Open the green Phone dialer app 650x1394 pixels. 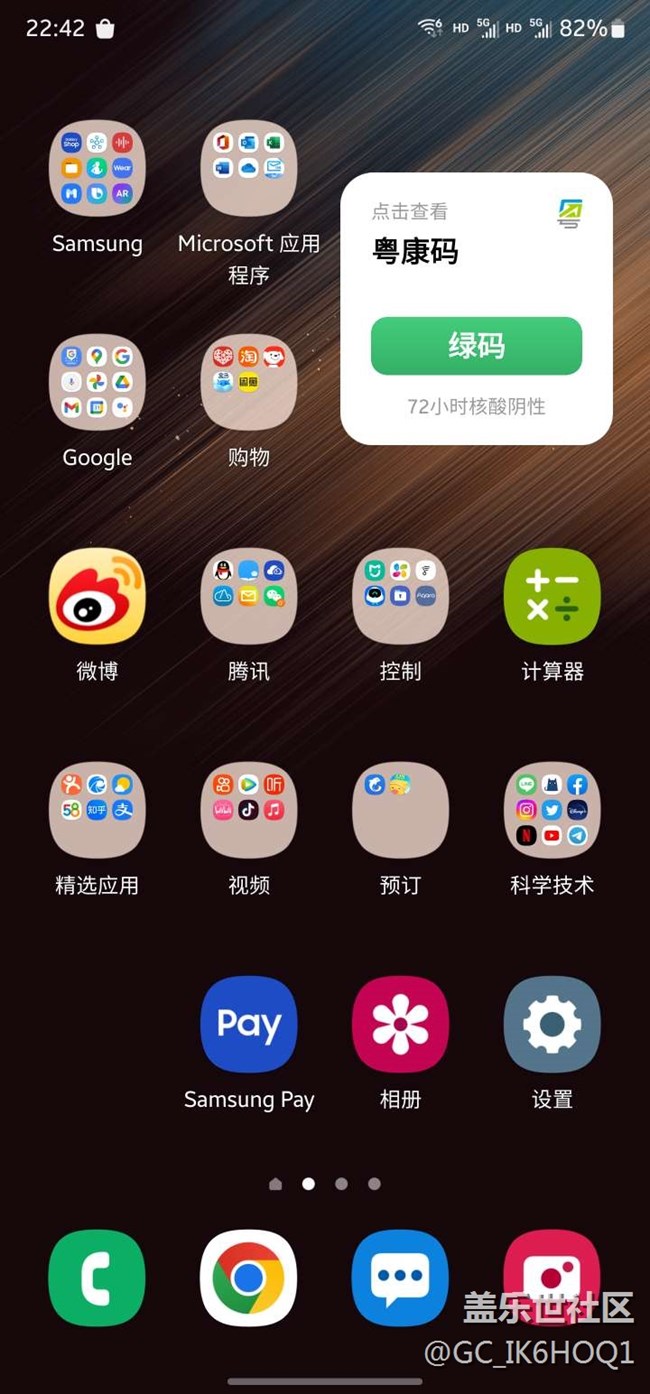pos(97,1278)
